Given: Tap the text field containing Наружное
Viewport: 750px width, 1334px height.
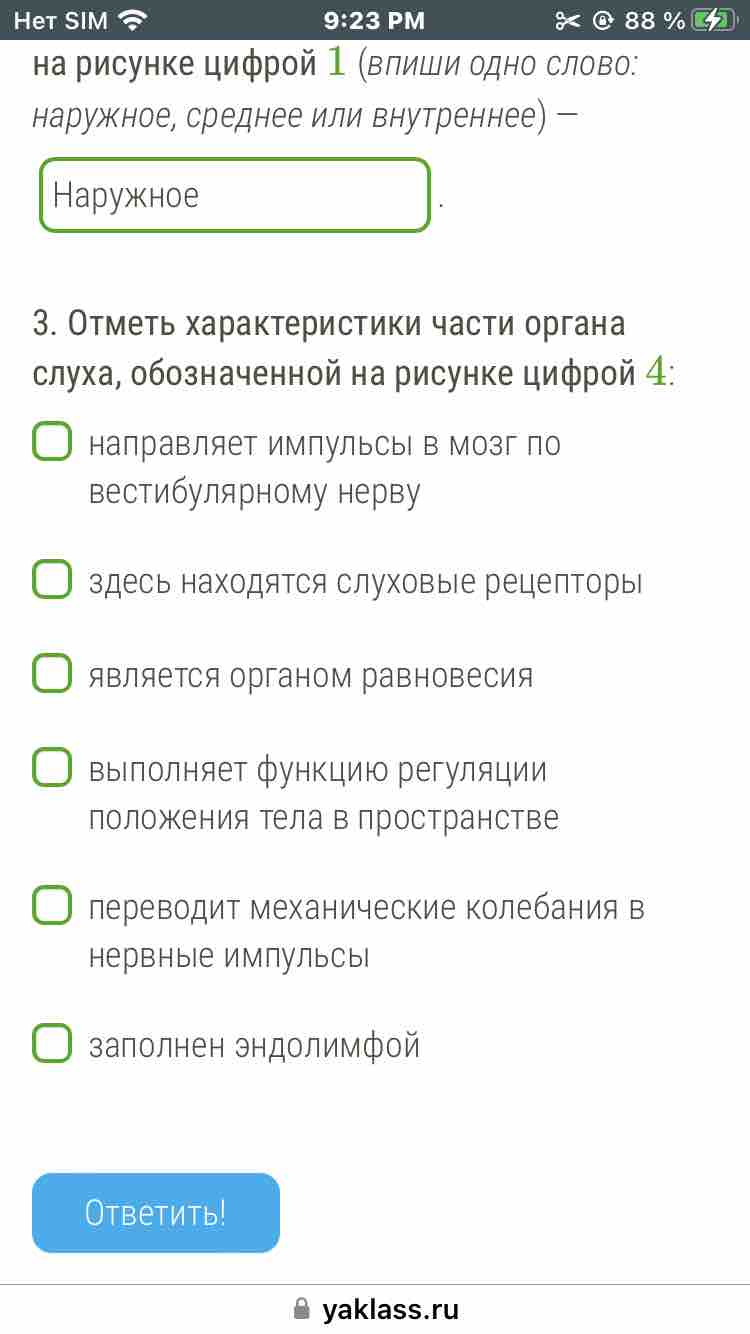Looking at the screenshot, I should (235, 195).
